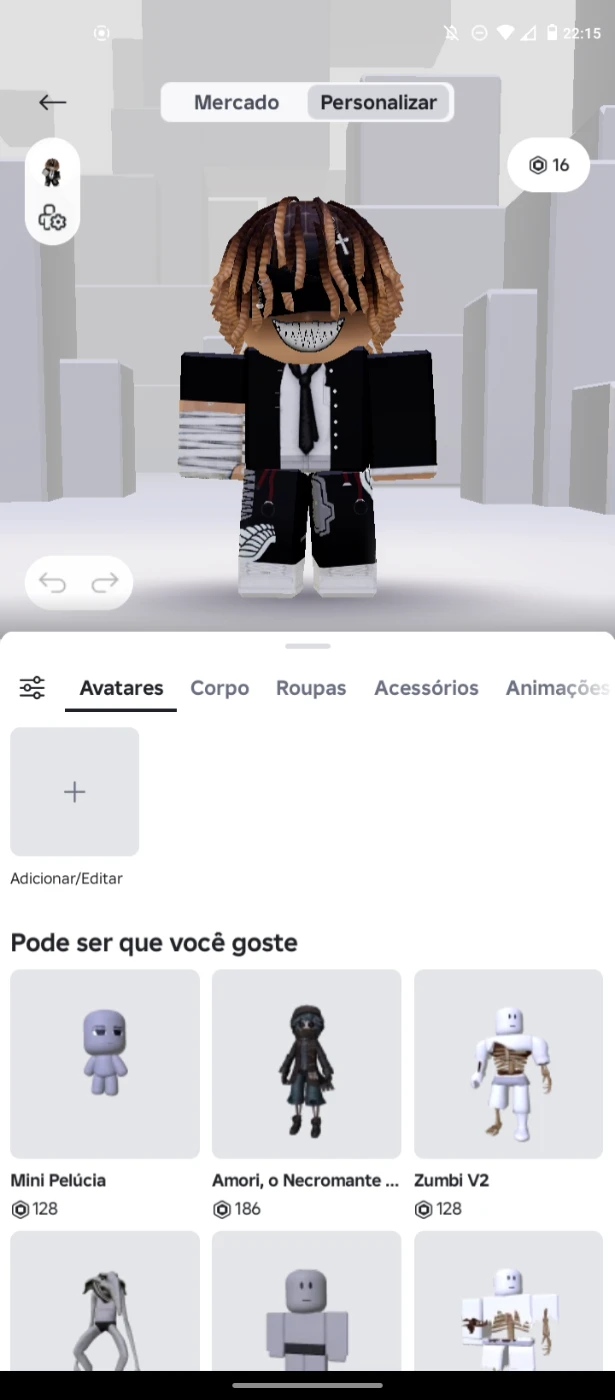Viewport: 615px width, 1400px height.
Task: Tap the avatar preview icon
Action: pos(51,171)
